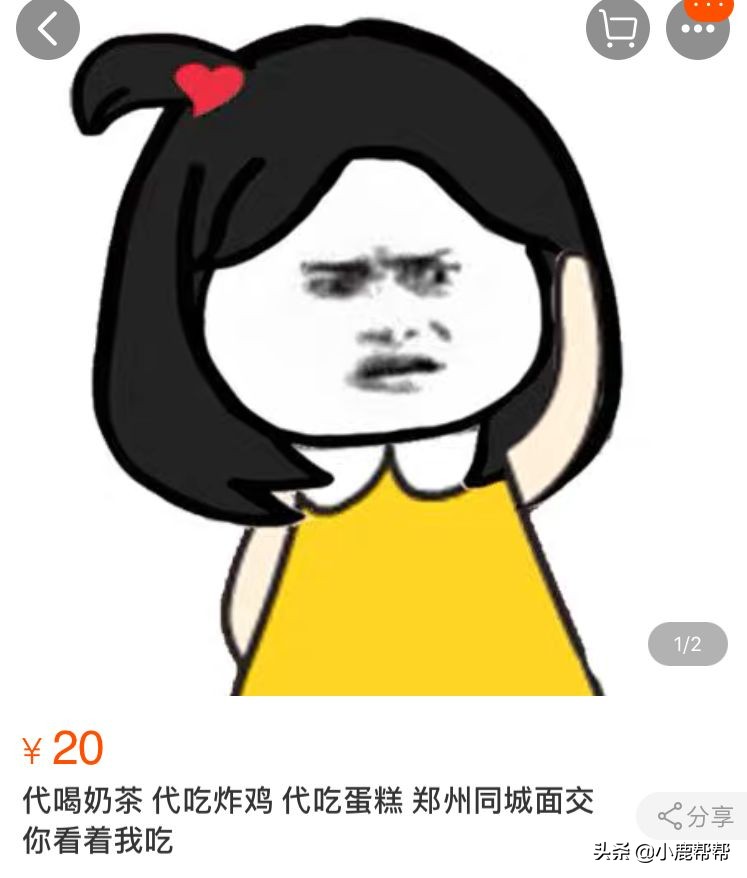This screenshot has height=878, width=747.
Task: Tap the orange notification badge above the ellipsis
Action: coord(707,8)
